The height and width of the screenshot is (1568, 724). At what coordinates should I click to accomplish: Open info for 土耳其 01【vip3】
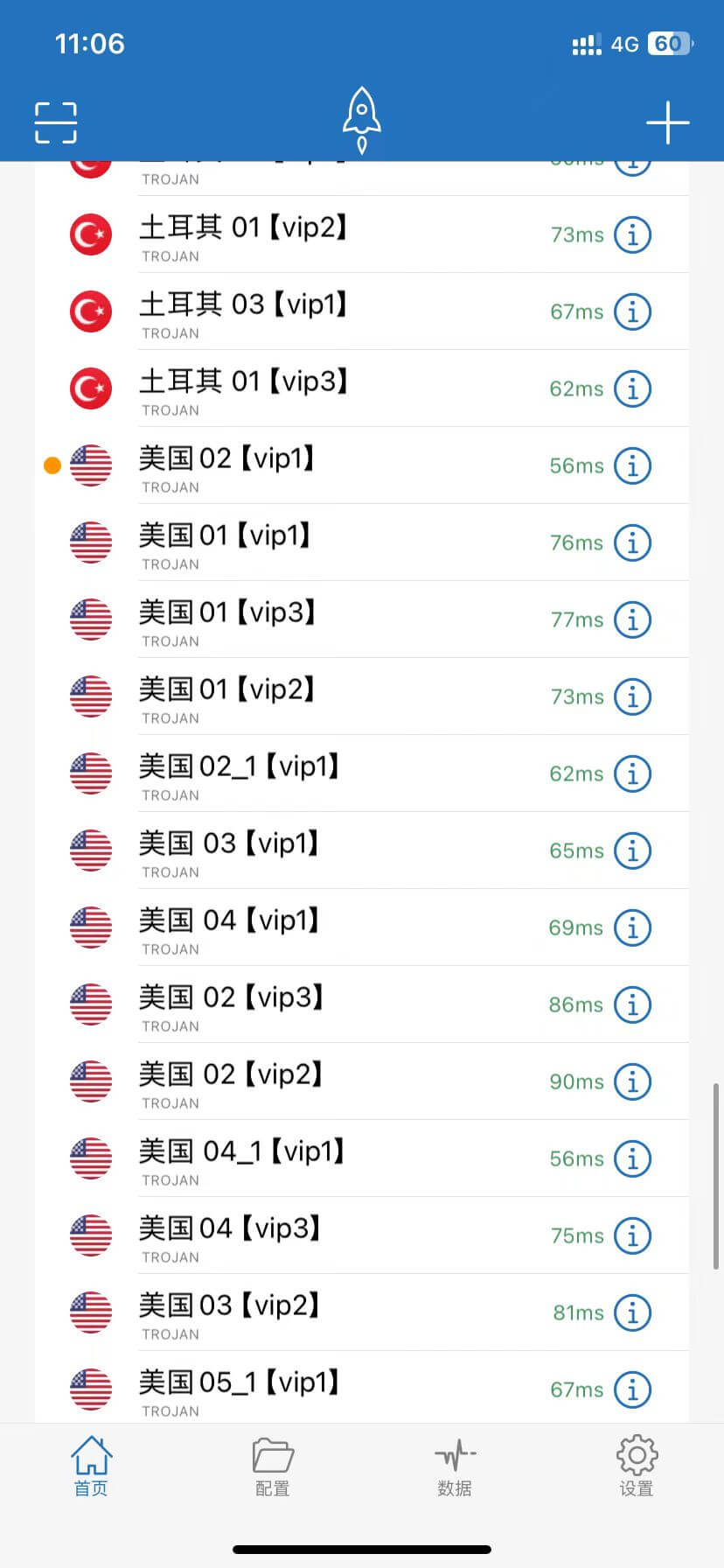click(x=632, y=388)
